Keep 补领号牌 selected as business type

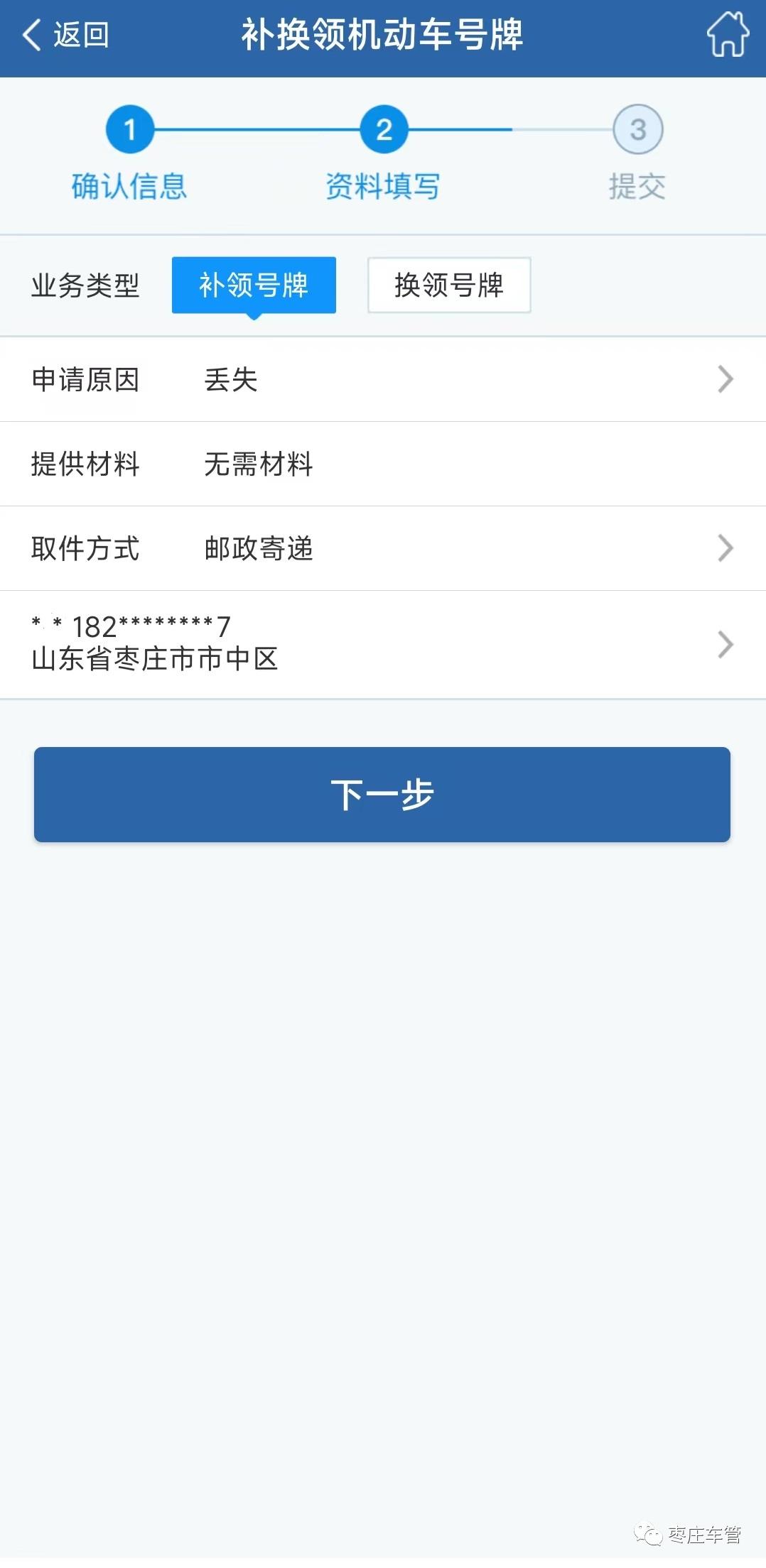(x=254, y=284)
